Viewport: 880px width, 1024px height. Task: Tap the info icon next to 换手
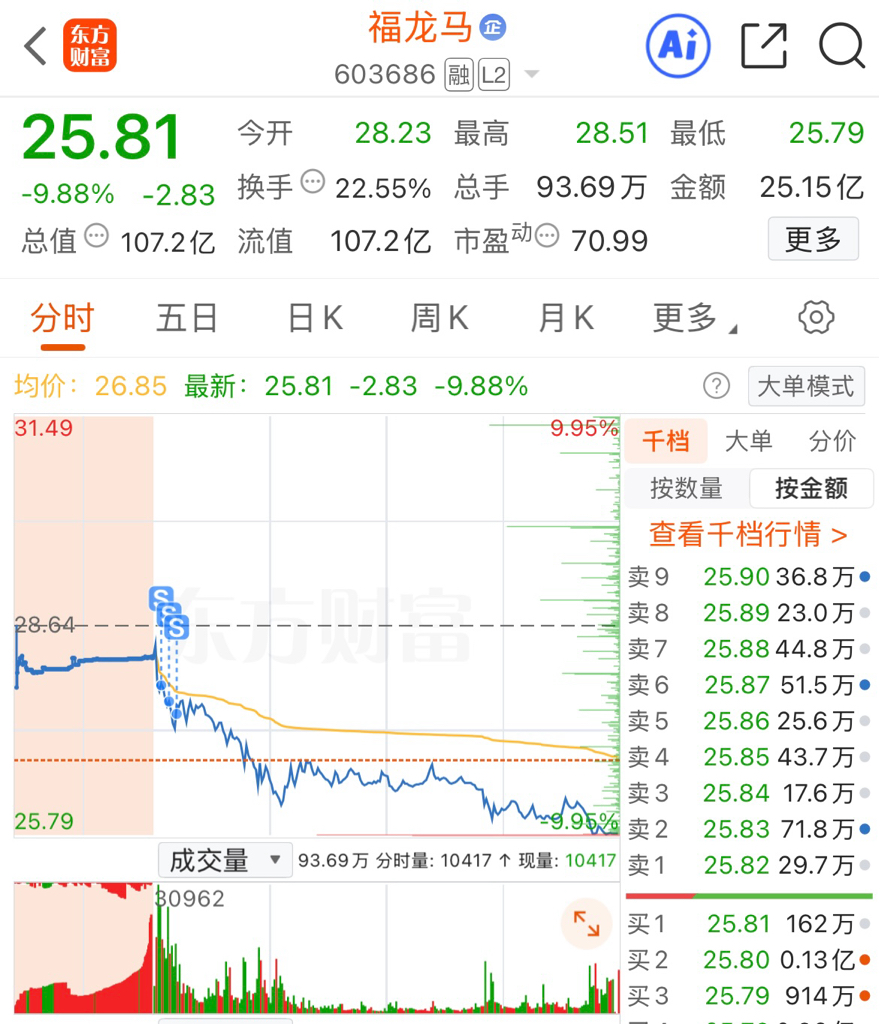tap(309, 180)
